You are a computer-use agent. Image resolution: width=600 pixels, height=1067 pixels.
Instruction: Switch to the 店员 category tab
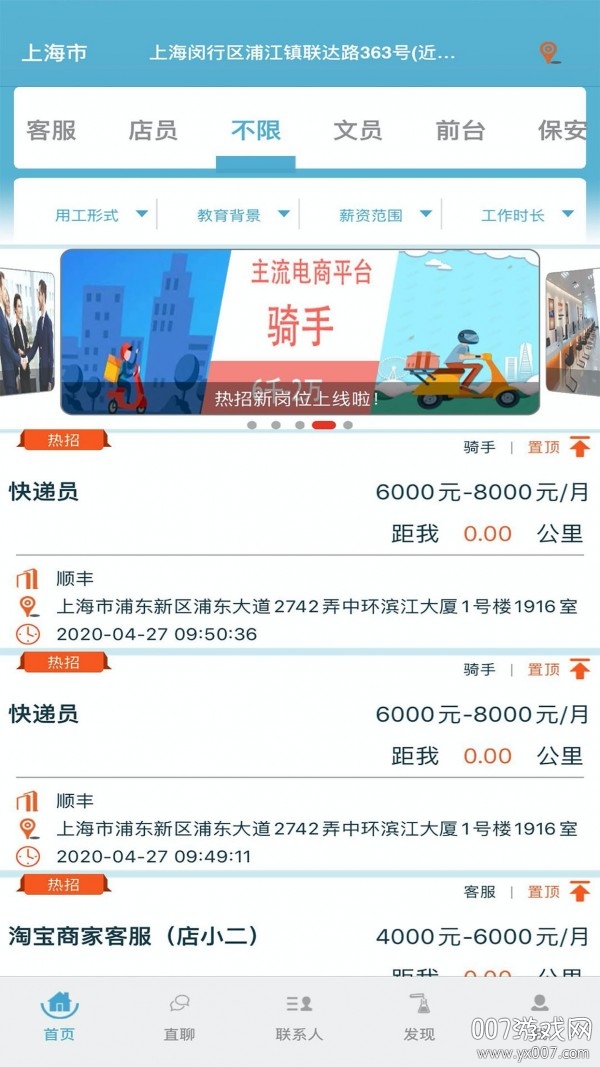tap(153, 130)
